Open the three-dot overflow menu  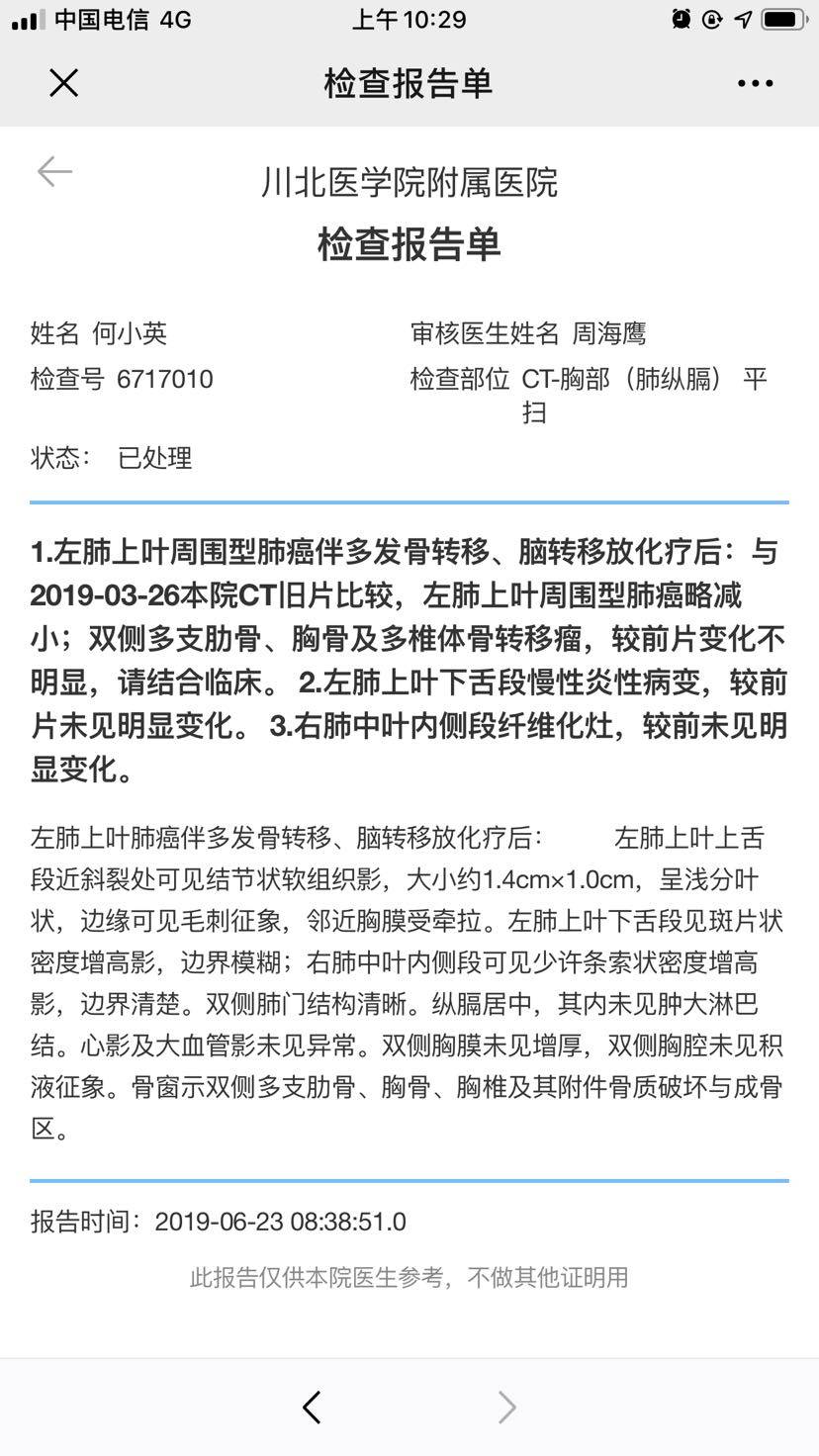(755, 84)
